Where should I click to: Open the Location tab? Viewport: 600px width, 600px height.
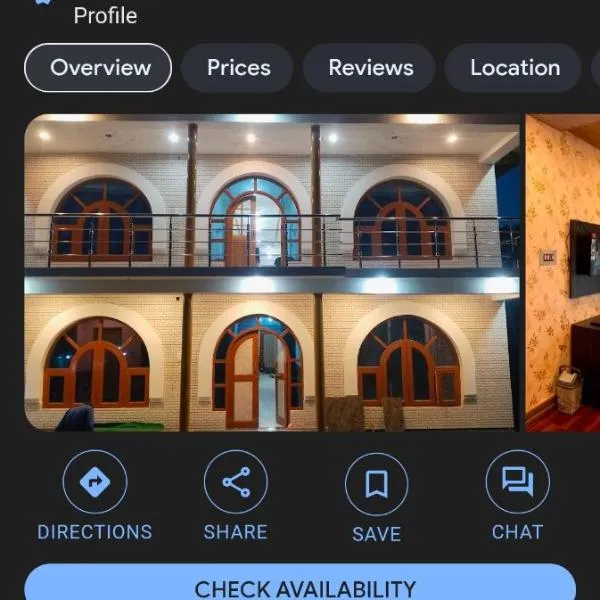click(514, 68)
